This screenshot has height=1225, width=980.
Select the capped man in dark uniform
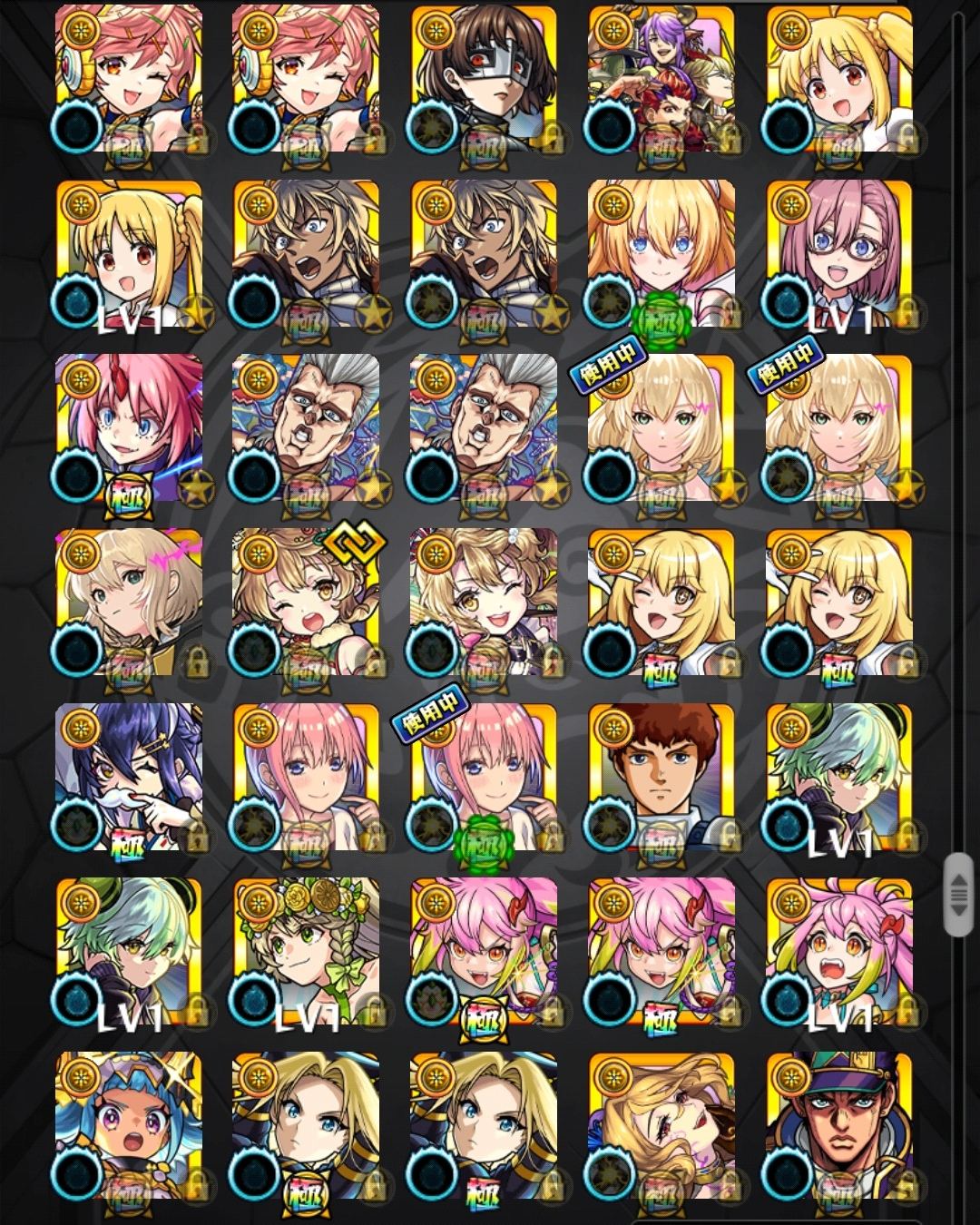(838, 1125)
